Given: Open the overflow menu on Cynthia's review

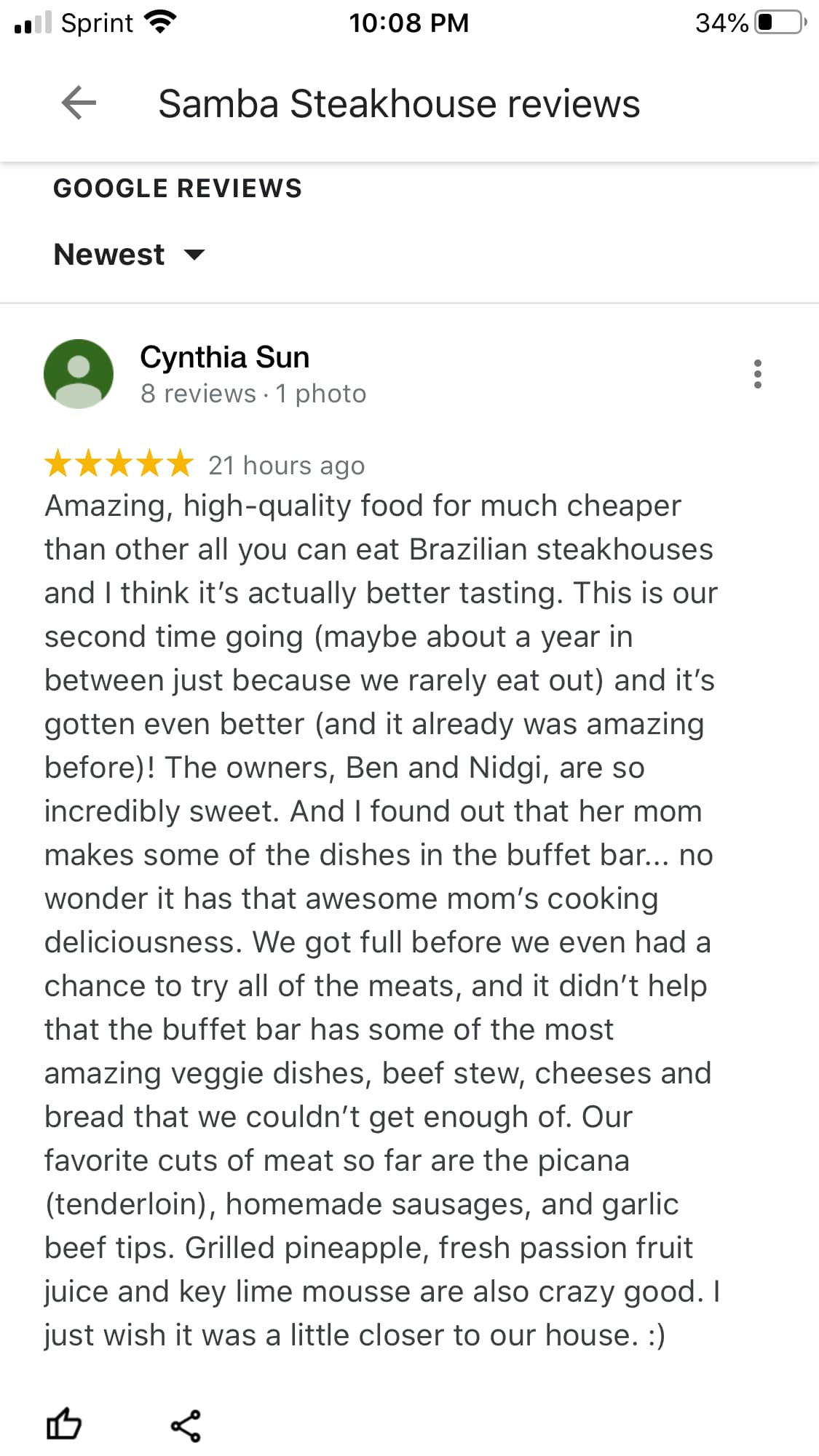Looking at the screenshot, I should [x=758, y=373].
